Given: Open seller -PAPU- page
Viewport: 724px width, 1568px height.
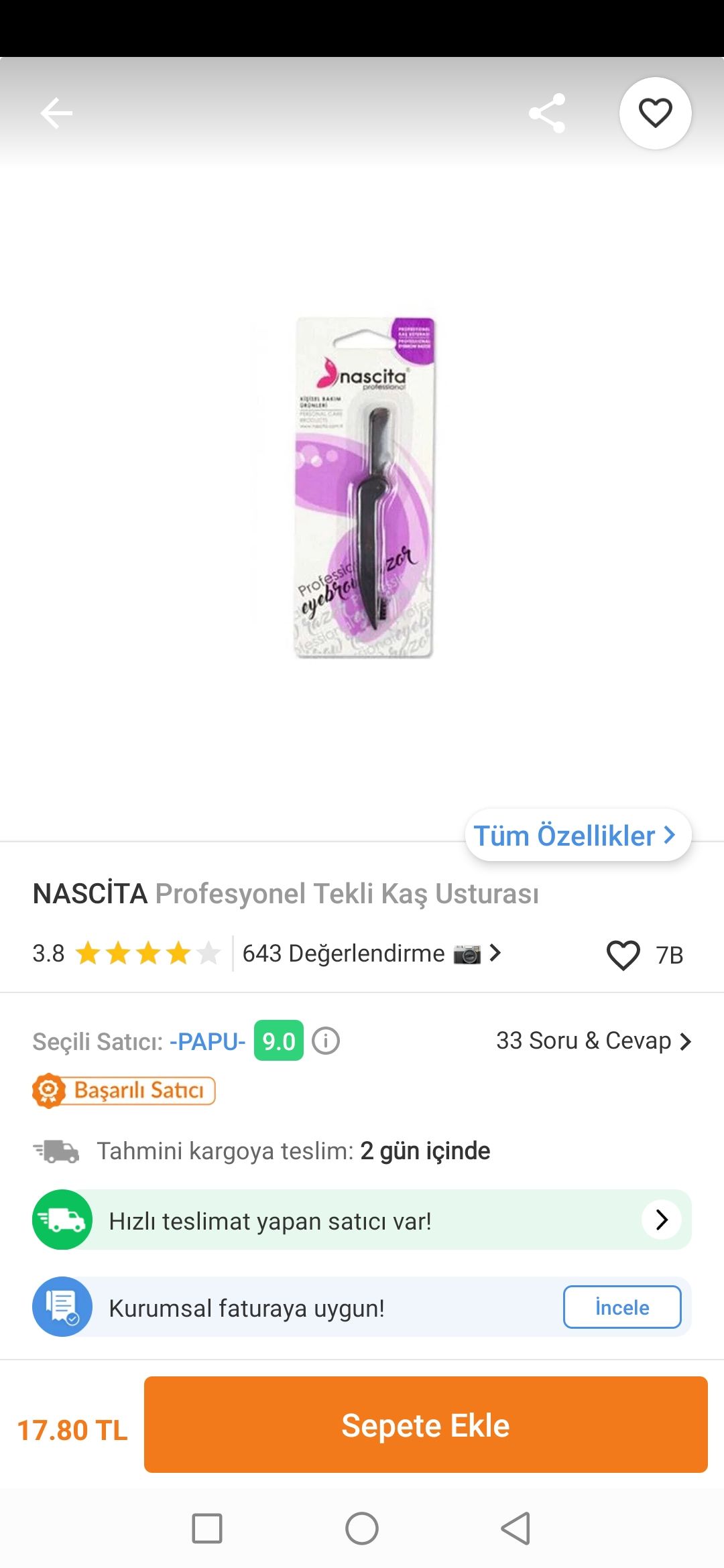Looking at the screenshot, I should 208,1041.
